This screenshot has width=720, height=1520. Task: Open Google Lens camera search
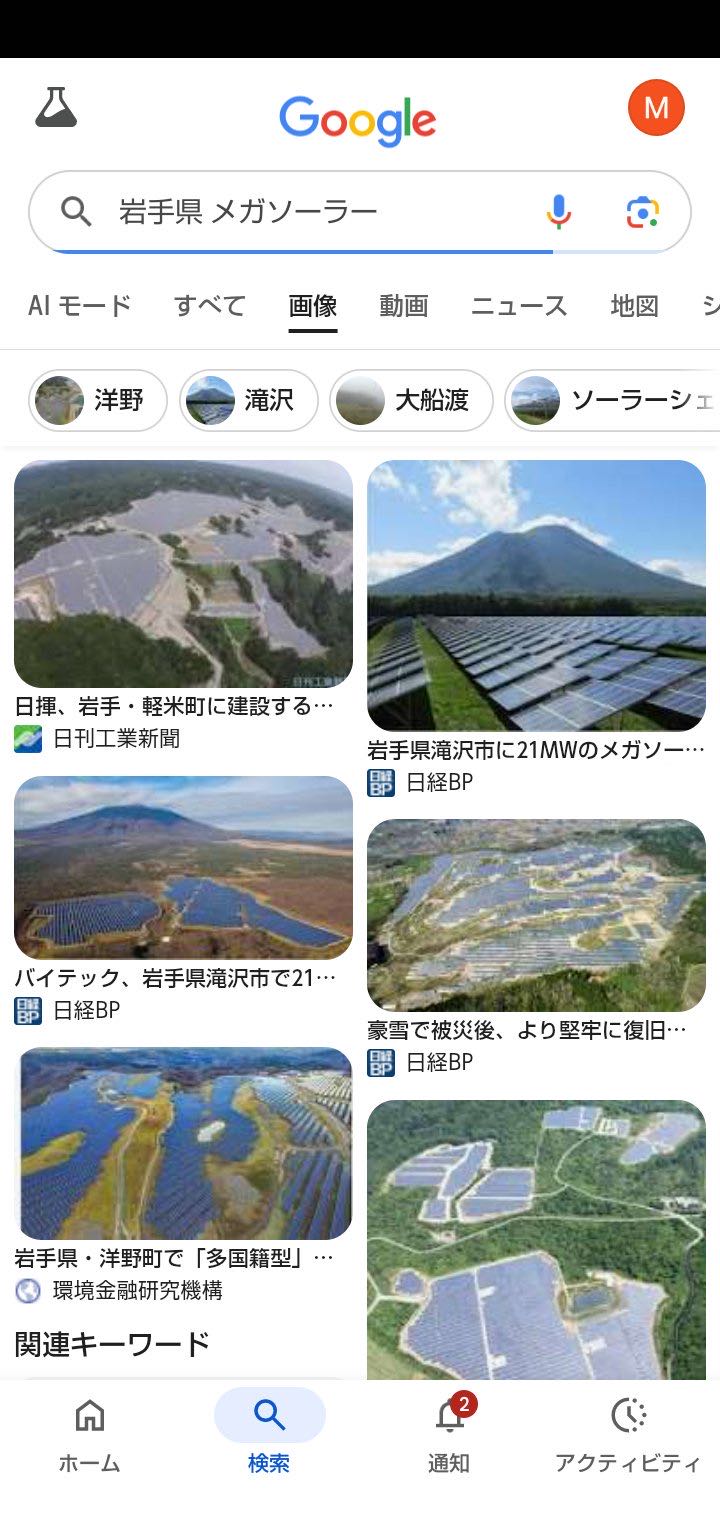pos(643,212)
